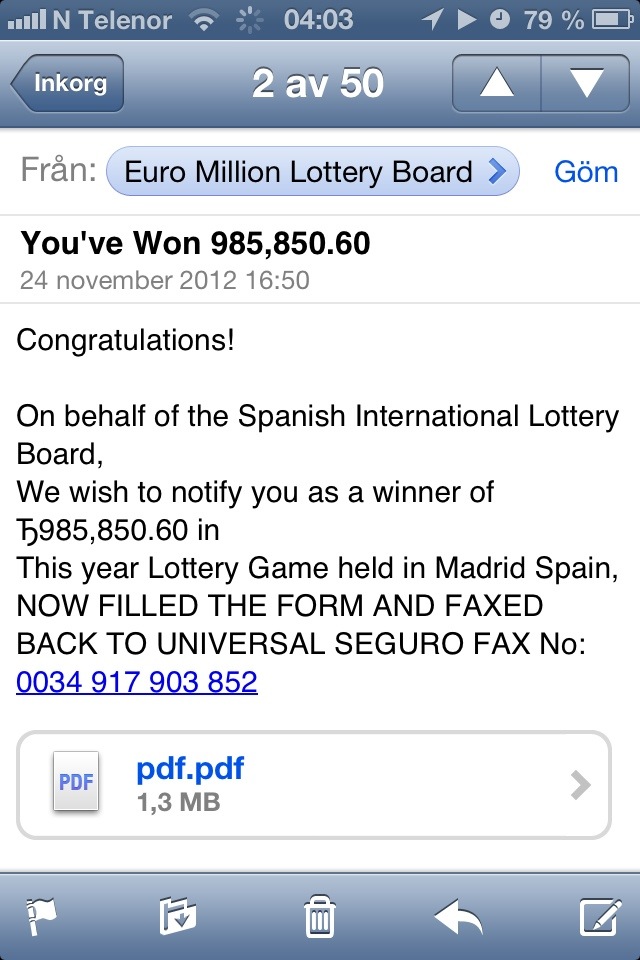Compose a new email
The width and height of the screenshot is (640, 960).
pos(601,915)
